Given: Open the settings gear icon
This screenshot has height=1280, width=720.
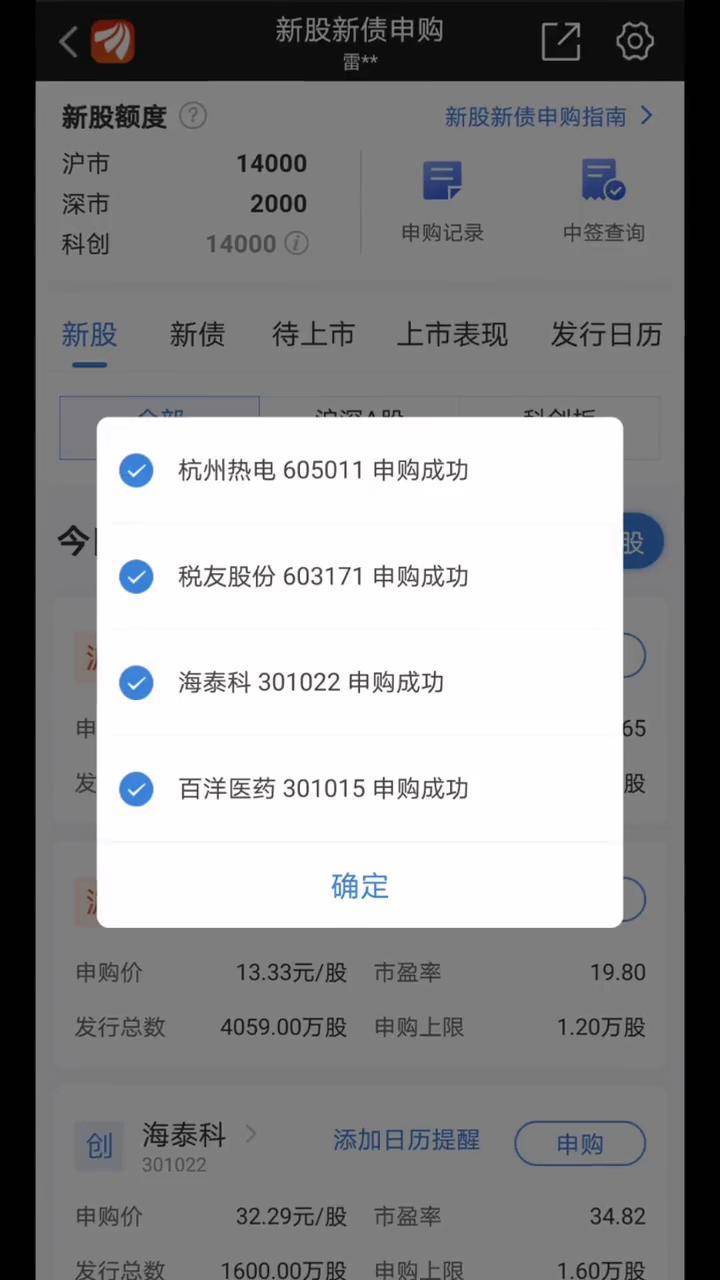Looking at the screenshot, I should click(x=634, y=42).
